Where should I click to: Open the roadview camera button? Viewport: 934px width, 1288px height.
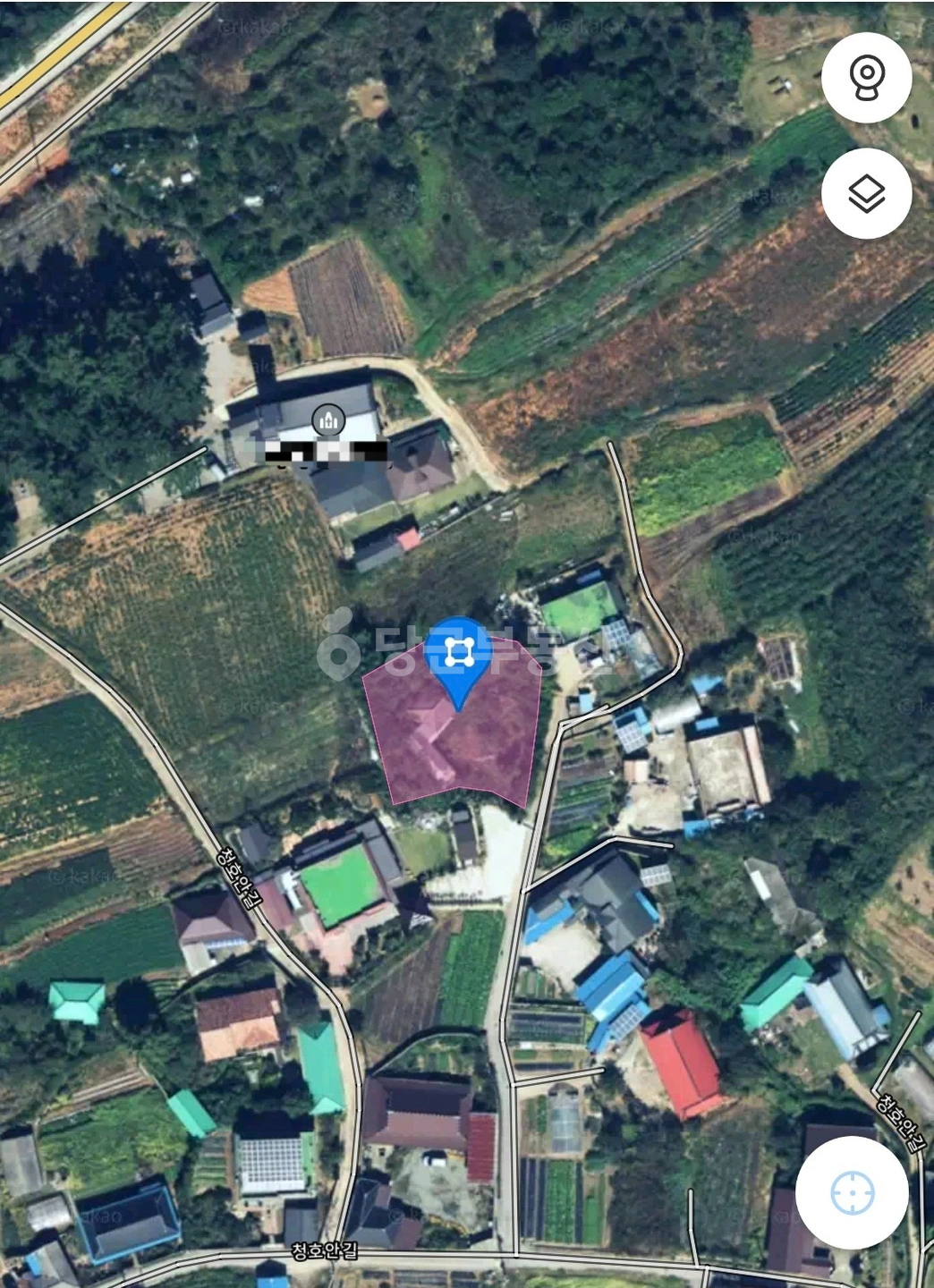(x=866, y=78)
